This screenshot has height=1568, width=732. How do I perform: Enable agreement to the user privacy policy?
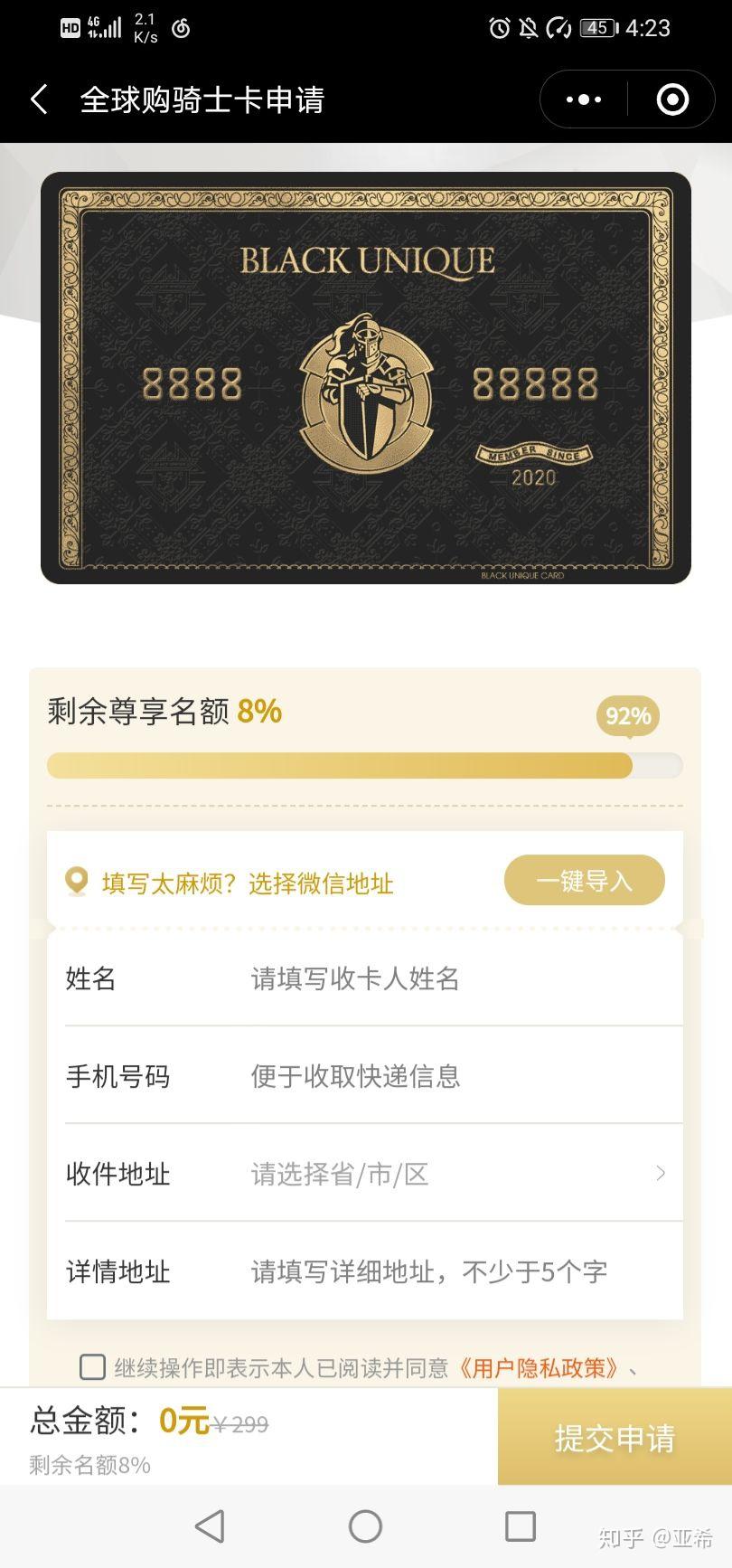(x=93, y=1367)
